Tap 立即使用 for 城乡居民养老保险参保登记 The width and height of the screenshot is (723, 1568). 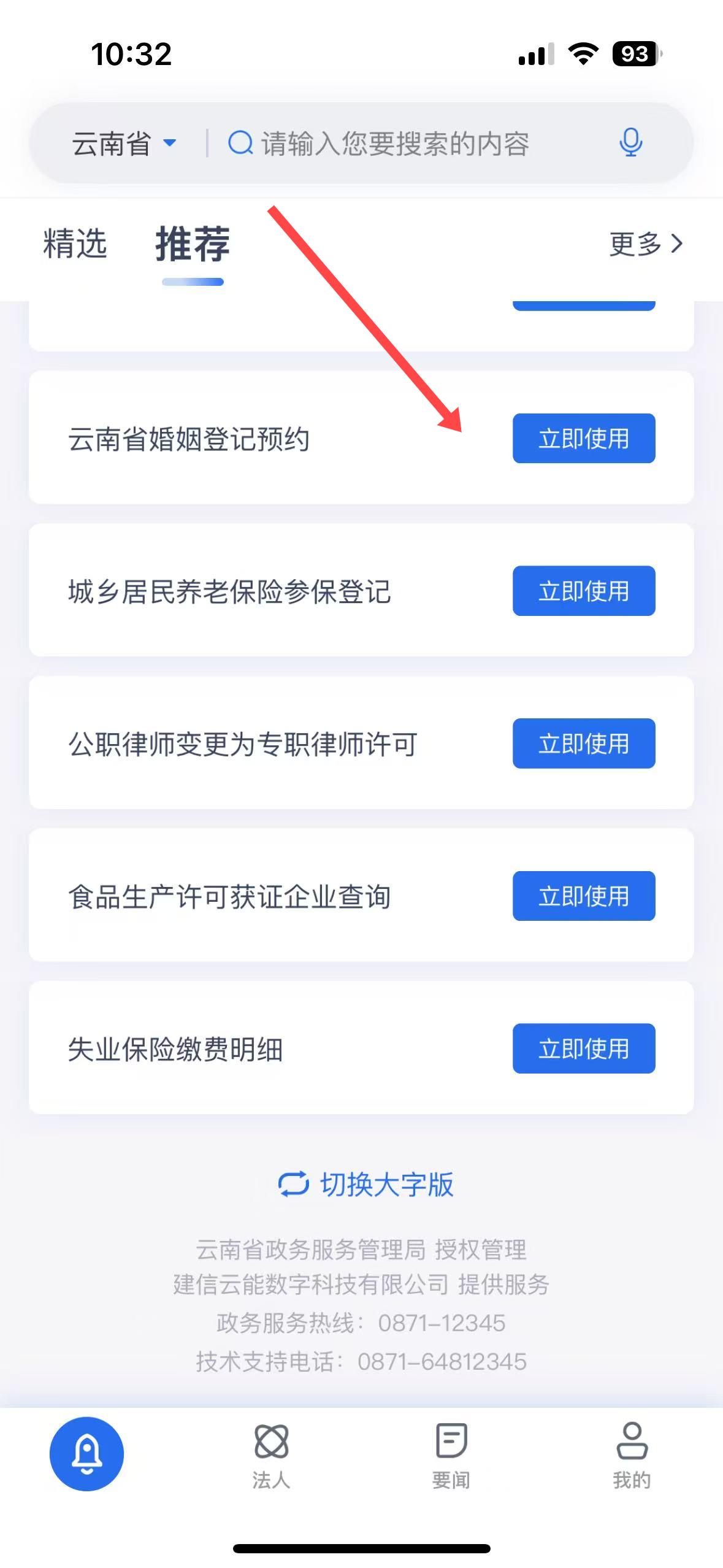(x=583, y=591)
